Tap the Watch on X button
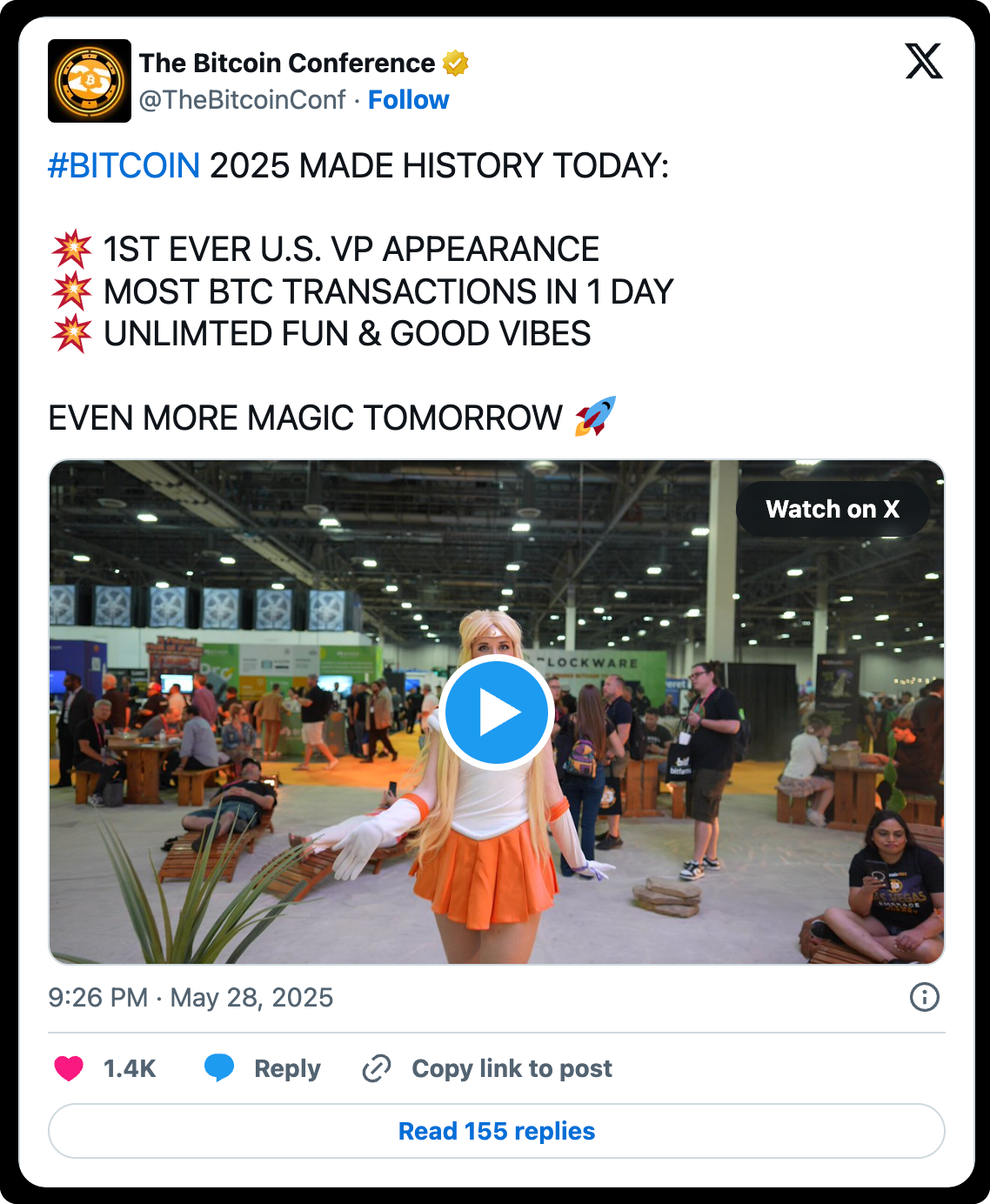This screenshot has width=990, height=1204. [x=832, y=509]
